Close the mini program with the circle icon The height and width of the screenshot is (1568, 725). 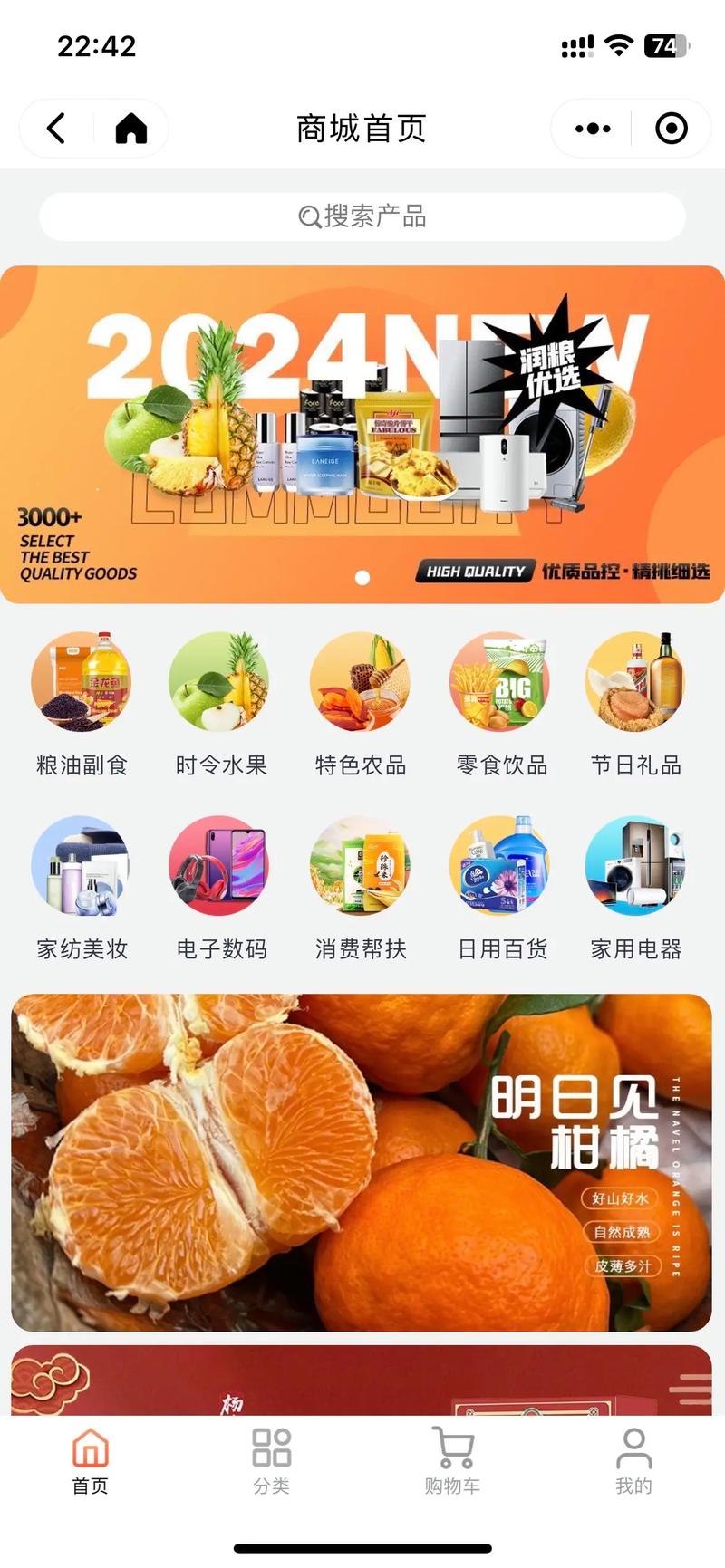pos(672,129)
